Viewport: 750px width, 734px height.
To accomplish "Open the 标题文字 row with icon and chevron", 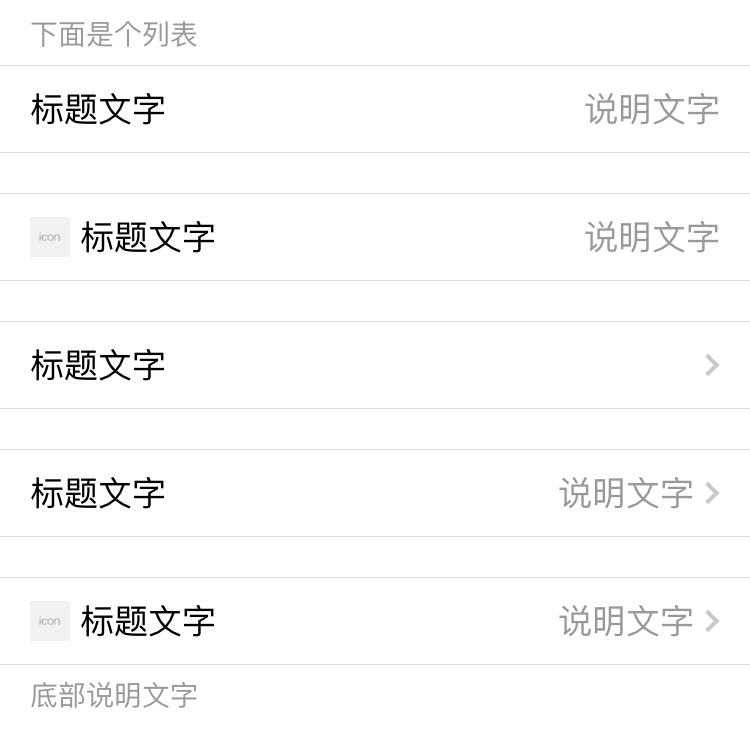I will [x=375, y=621].
